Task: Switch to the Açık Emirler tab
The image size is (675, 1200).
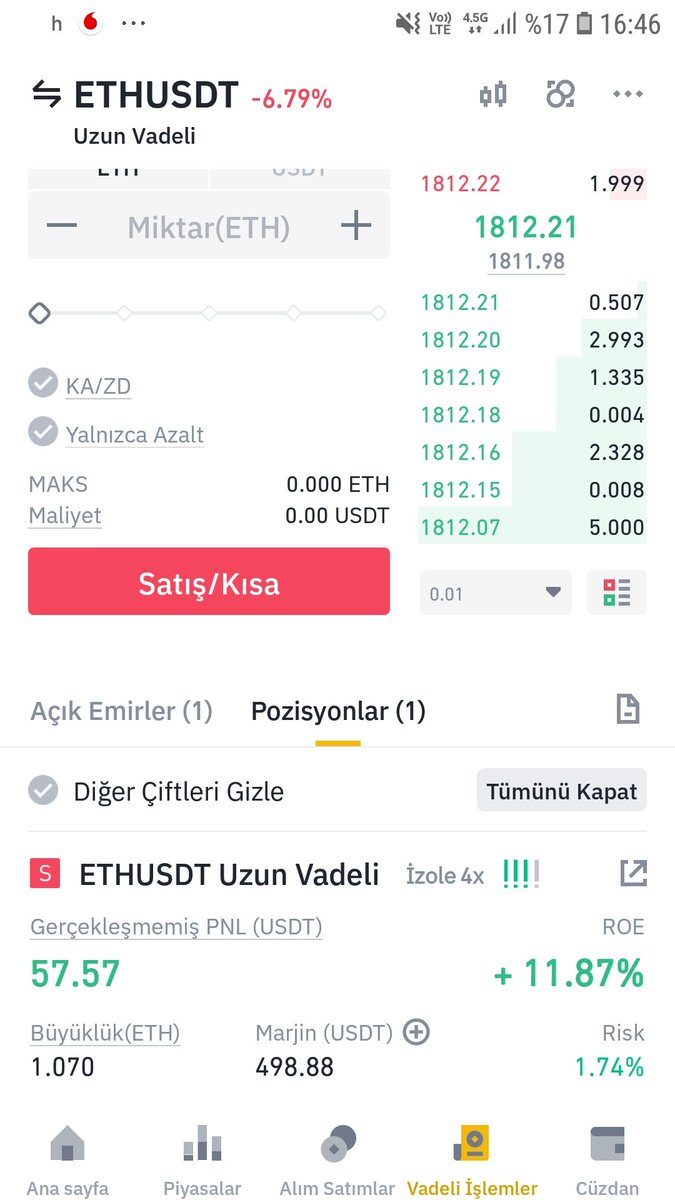Action: click(122, 711)
